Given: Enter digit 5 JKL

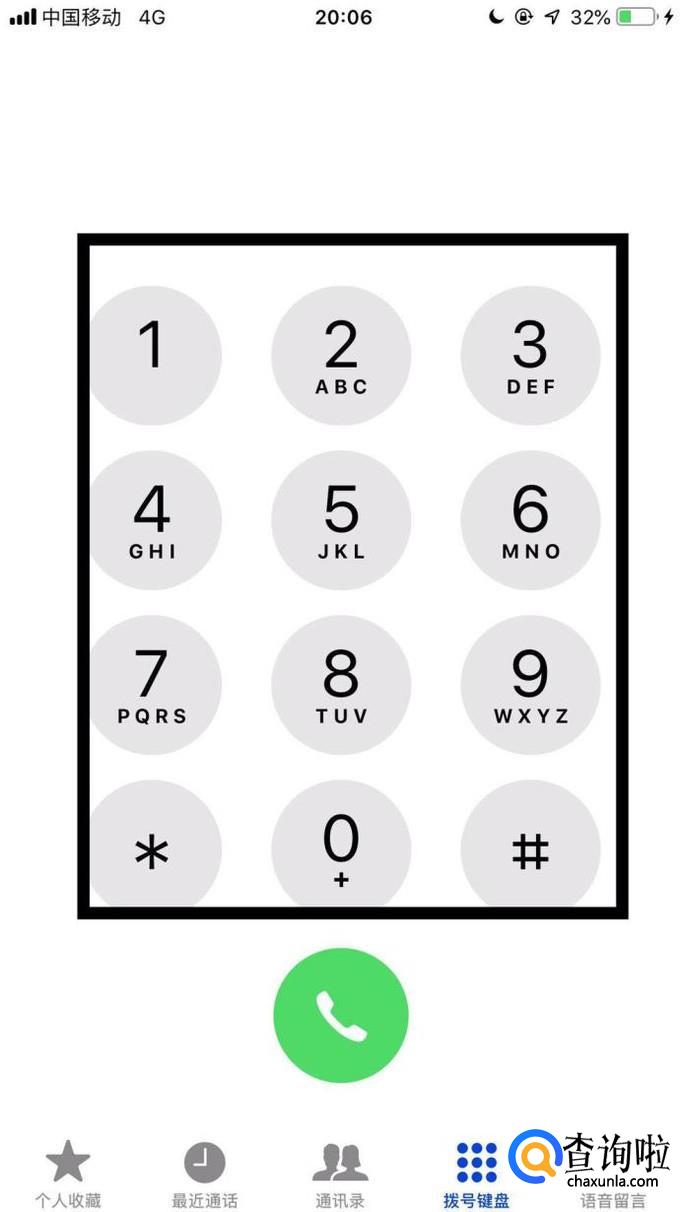Looking at the screenshot, I should [341, 520].
